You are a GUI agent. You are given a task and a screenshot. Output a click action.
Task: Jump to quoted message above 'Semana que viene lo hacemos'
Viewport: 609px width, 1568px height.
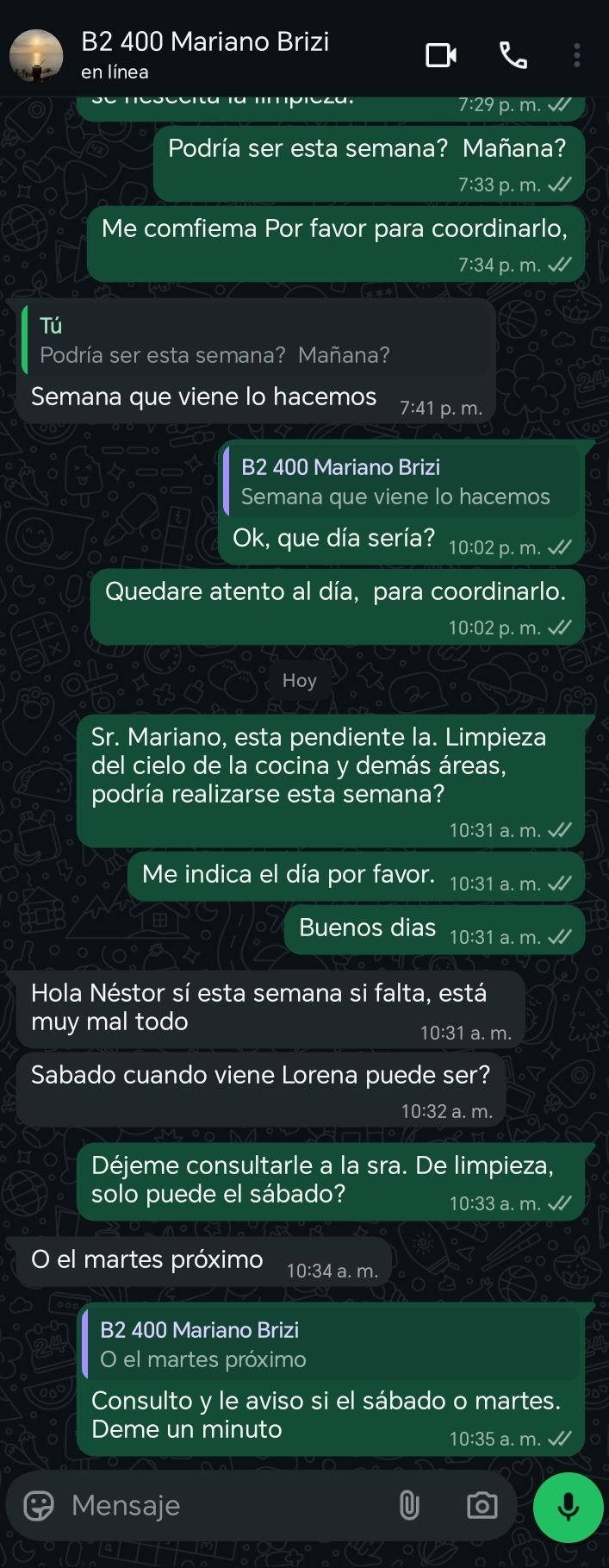(257, 340)
